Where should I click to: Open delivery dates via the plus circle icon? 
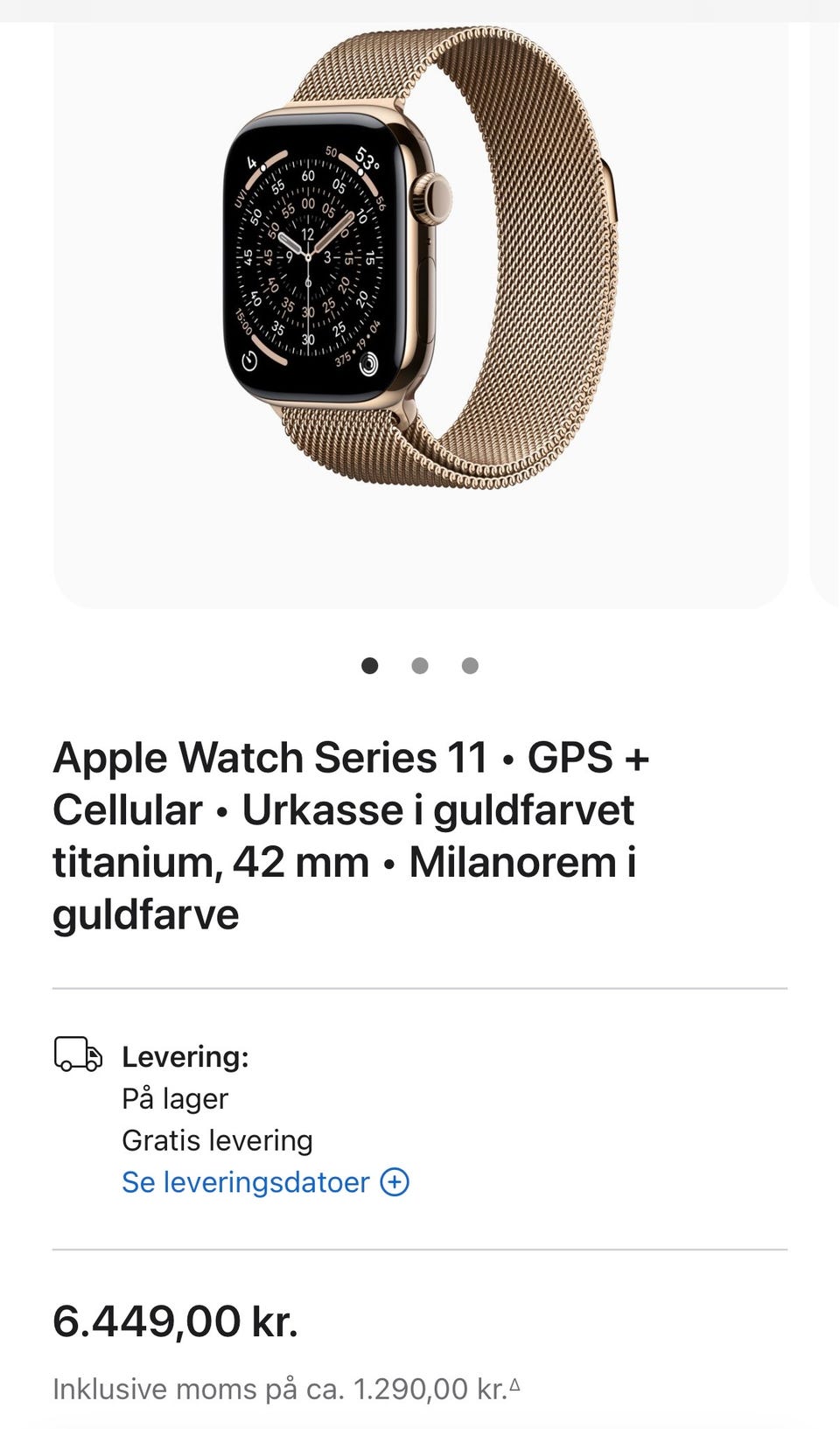click(x=395, y=1181)
